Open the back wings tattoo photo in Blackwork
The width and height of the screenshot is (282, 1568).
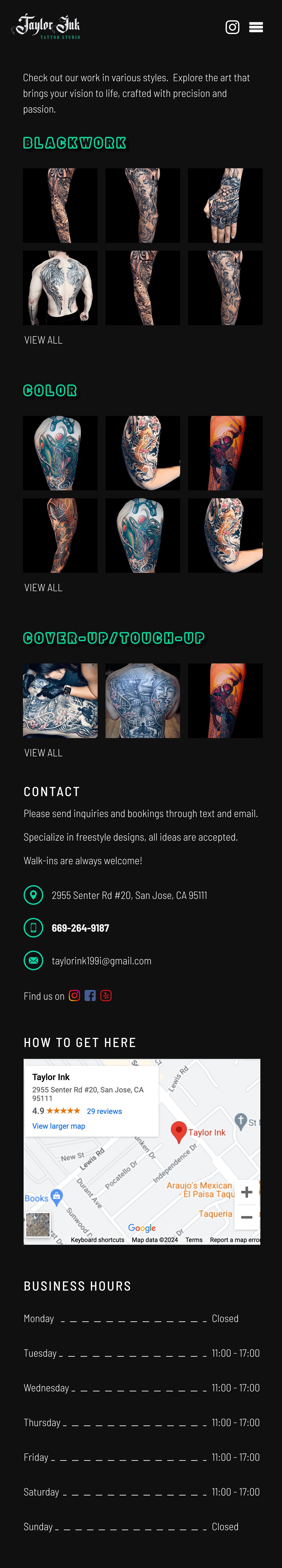[x=60, y=288]
